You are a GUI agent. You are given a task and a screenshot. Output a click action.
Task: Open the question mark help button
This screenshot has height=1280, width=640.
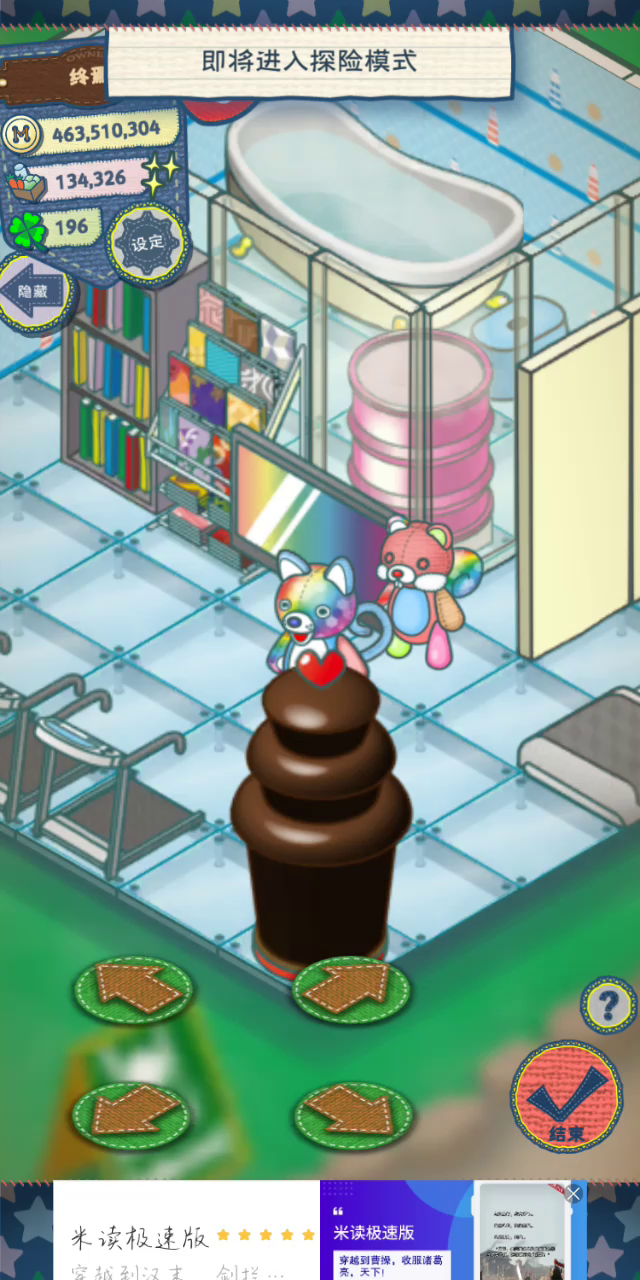pos(608,1004)
